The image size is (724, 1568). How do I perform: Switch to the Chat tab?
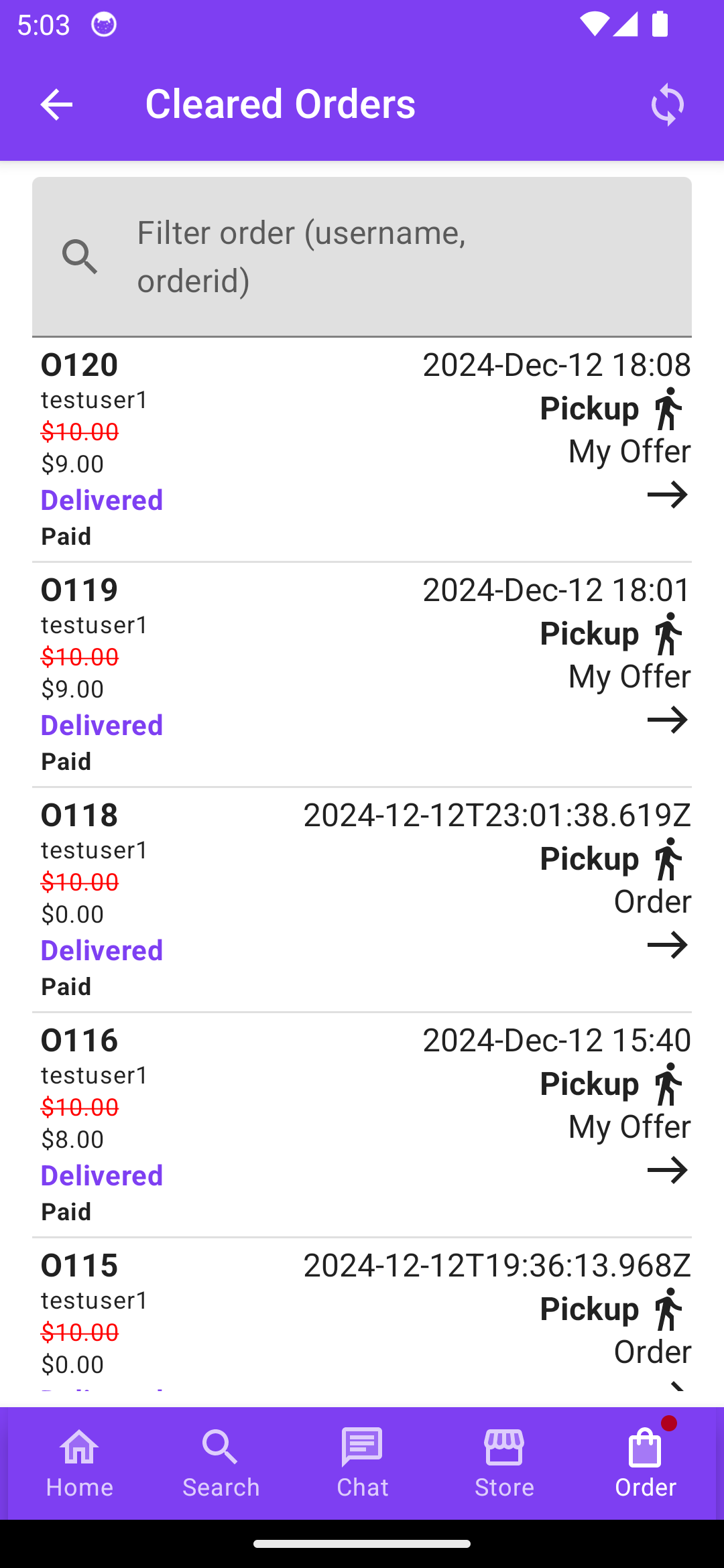[x=362, y=1463]
